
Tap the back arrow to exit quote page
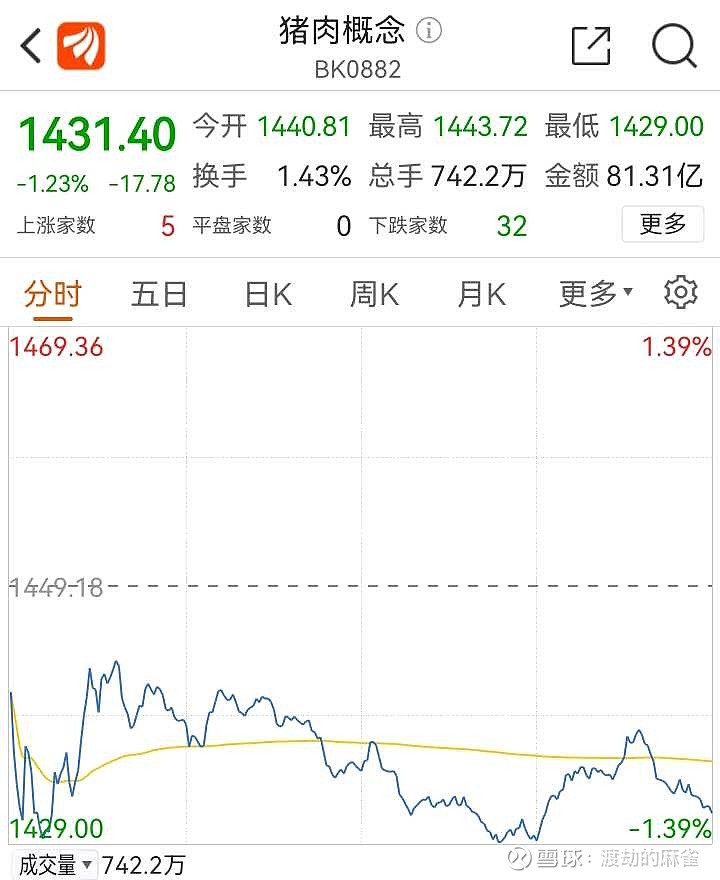pos(28,45)
